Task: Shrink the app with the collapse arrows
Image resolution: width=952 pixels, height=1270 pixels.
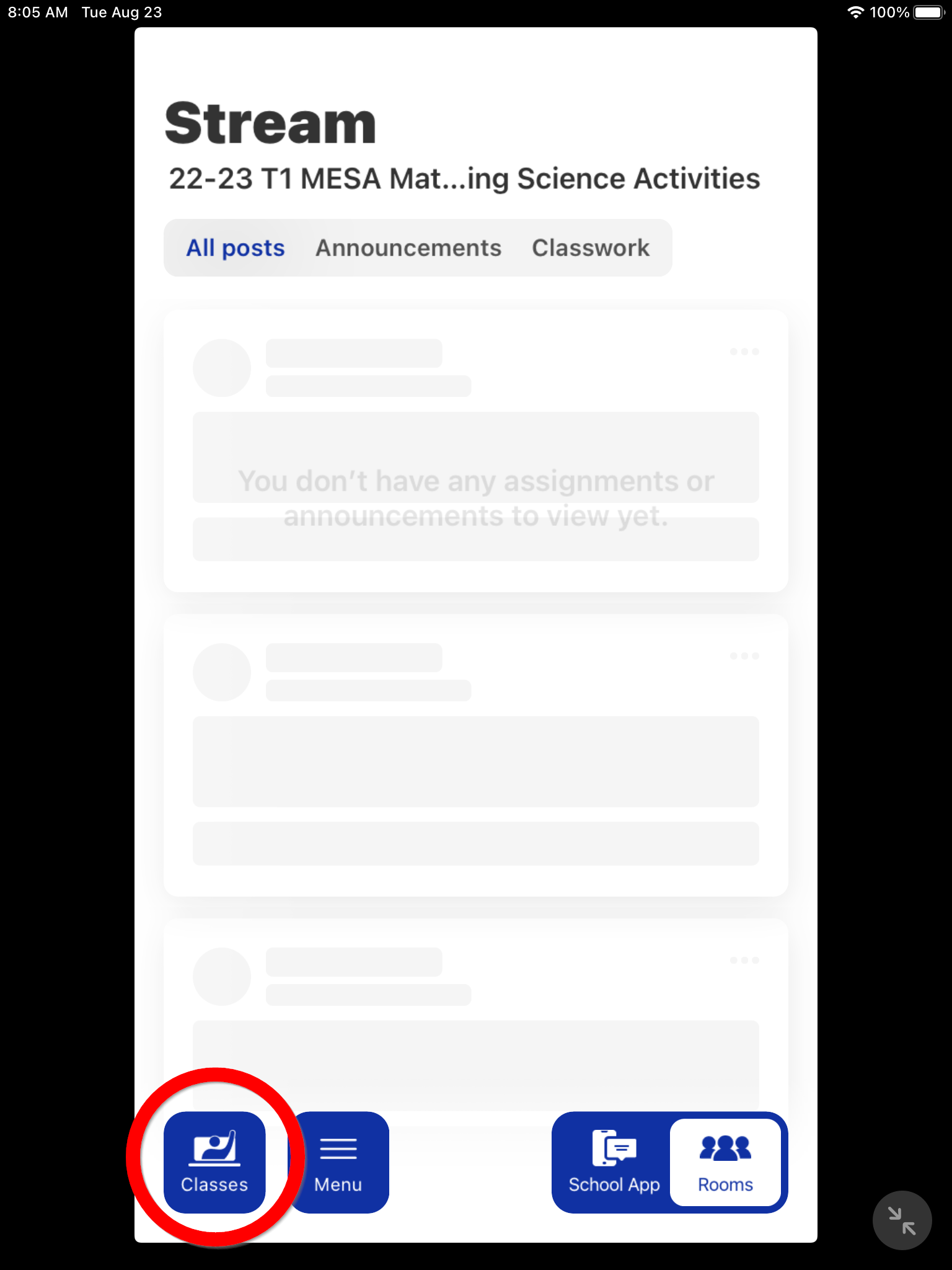Action: 902,1220
